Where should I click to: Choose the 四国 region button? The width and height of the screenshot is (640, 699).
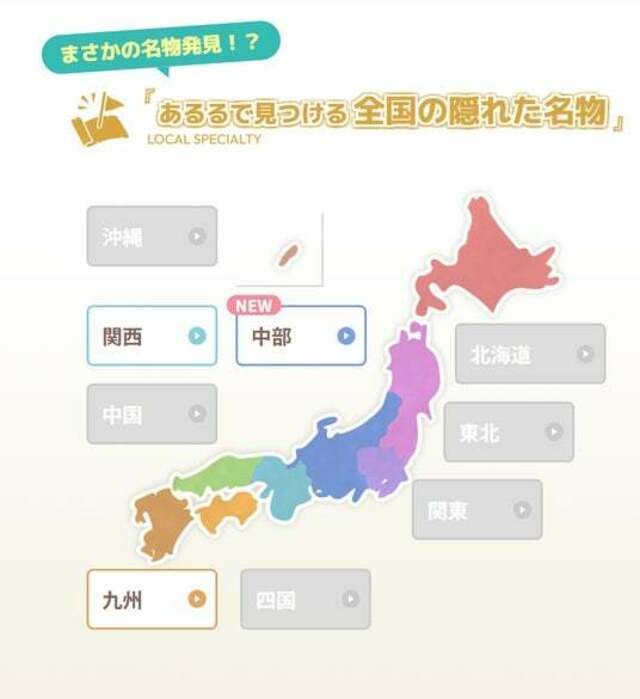click(x=305, y=599)
